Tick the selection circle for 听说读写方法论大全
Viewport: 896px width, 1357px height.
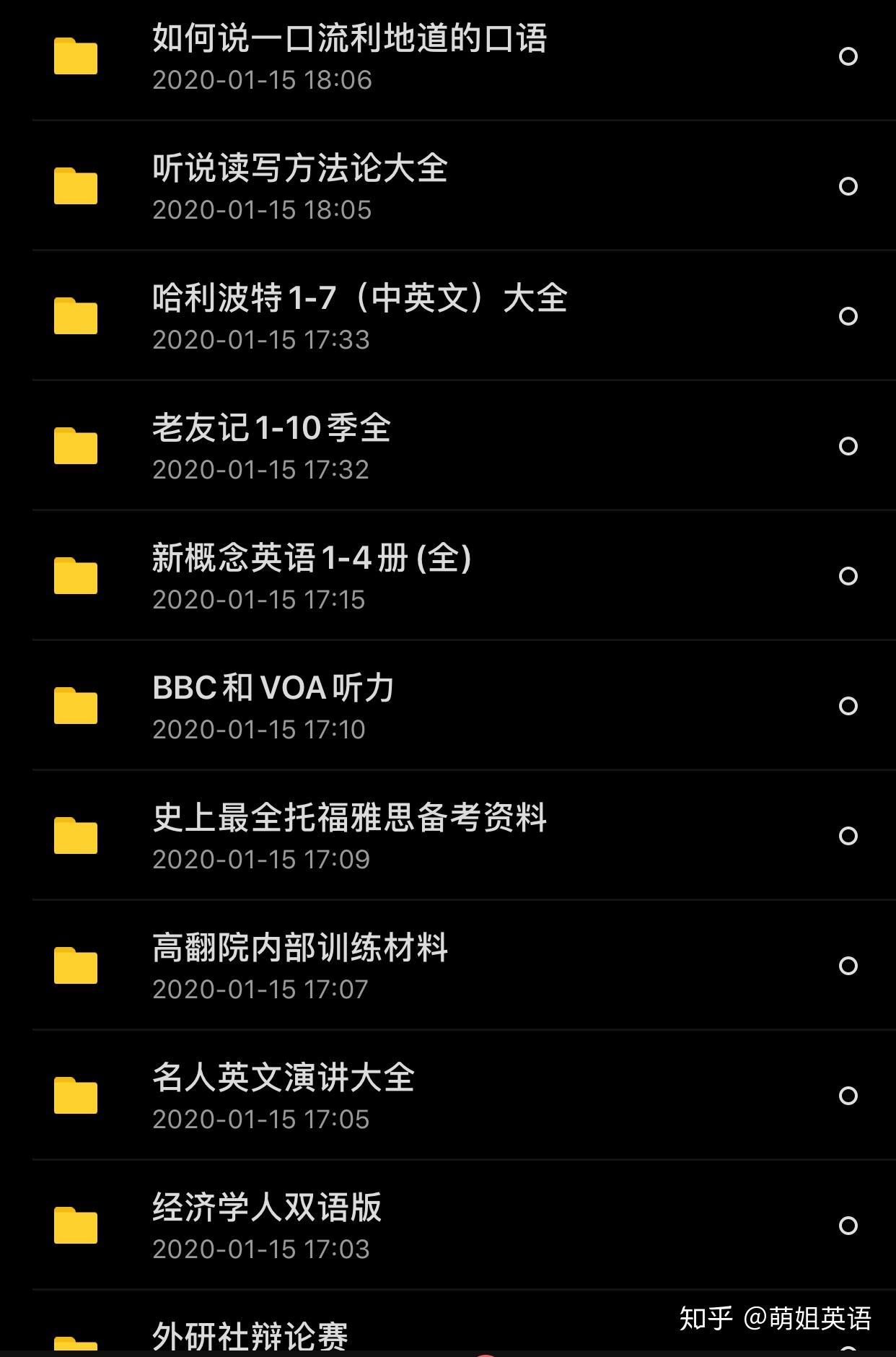848,186
